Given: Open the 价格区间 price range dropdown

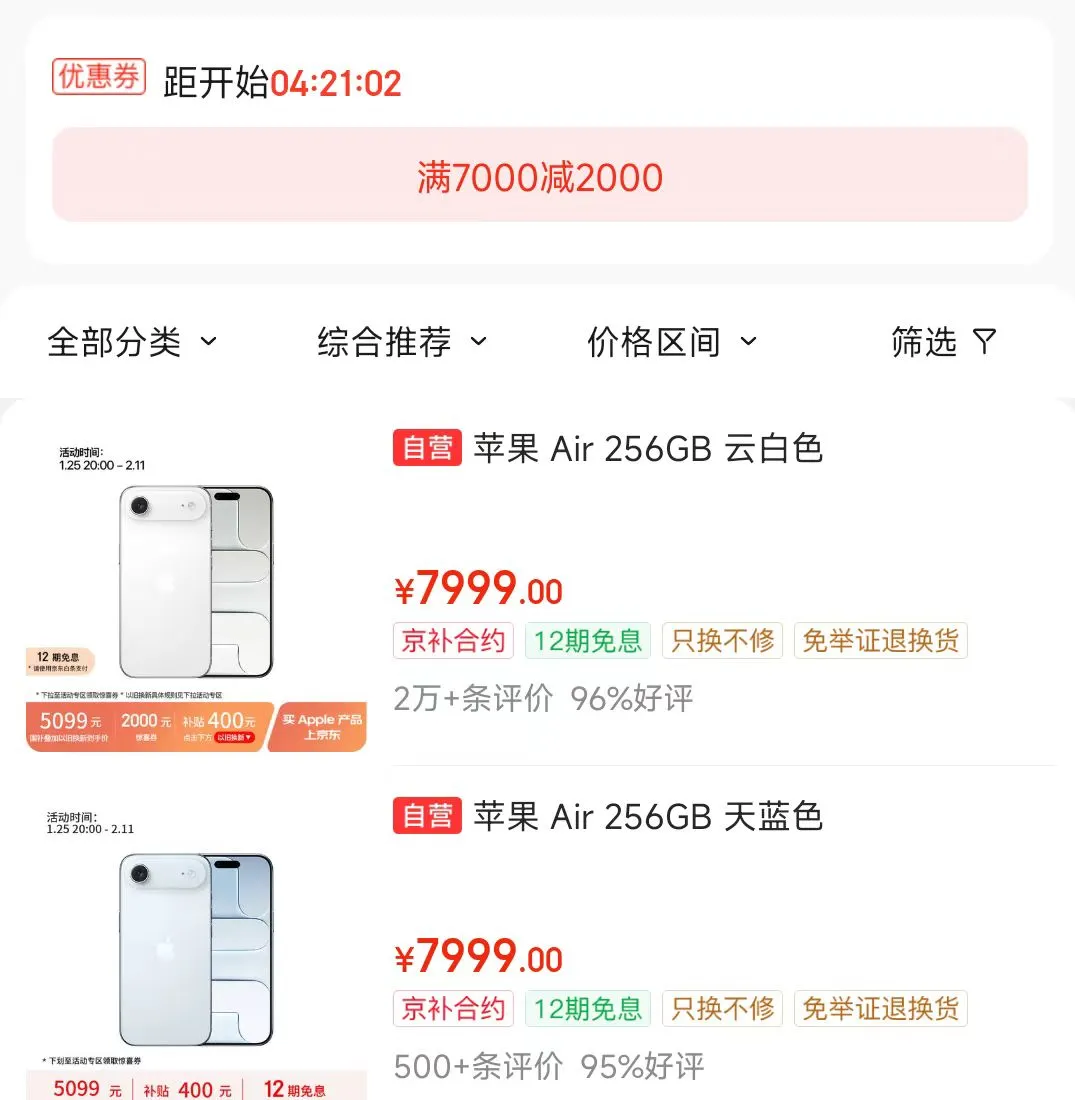Looking at the screenshot, I should pyautogui.click(x=671, y=342).
